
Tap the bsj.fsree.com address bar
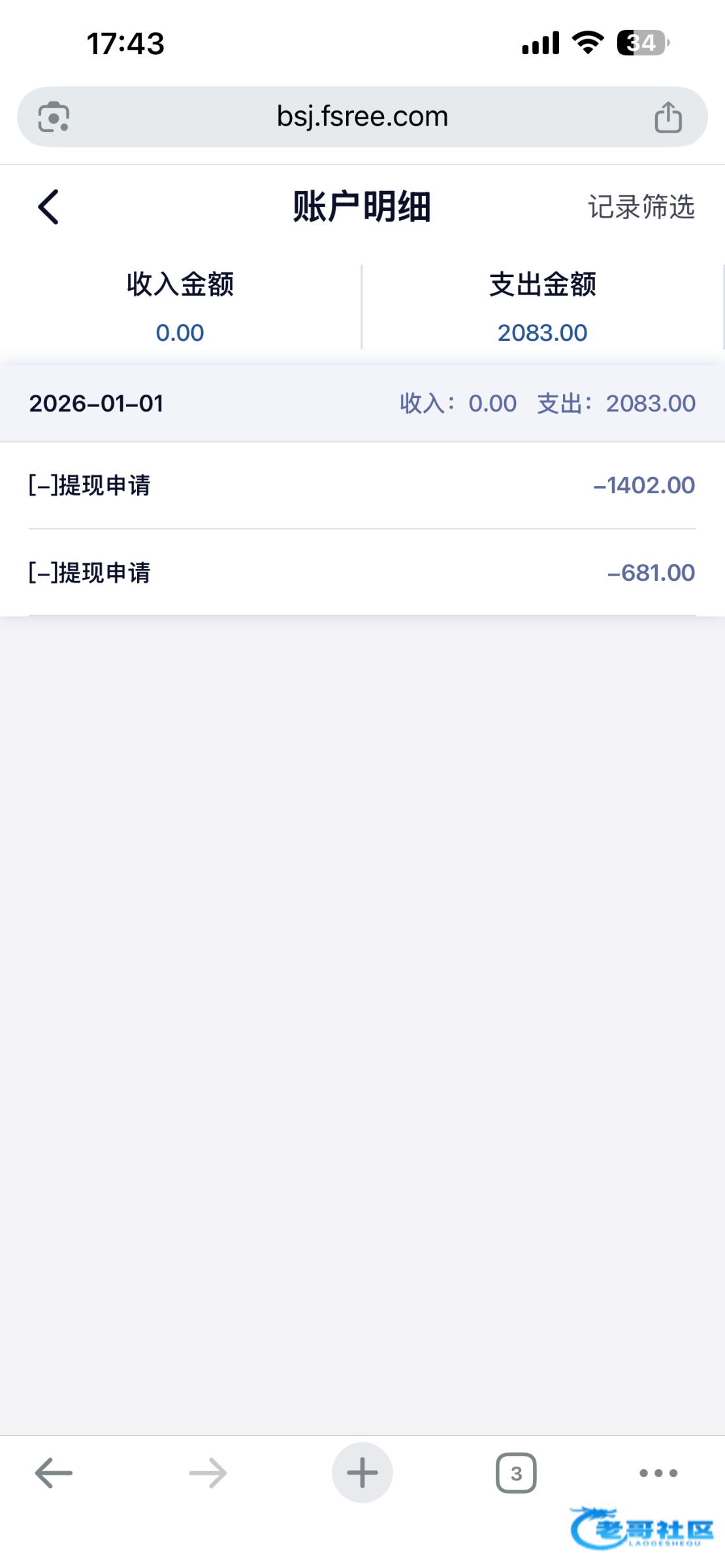[x=362, y=117]
